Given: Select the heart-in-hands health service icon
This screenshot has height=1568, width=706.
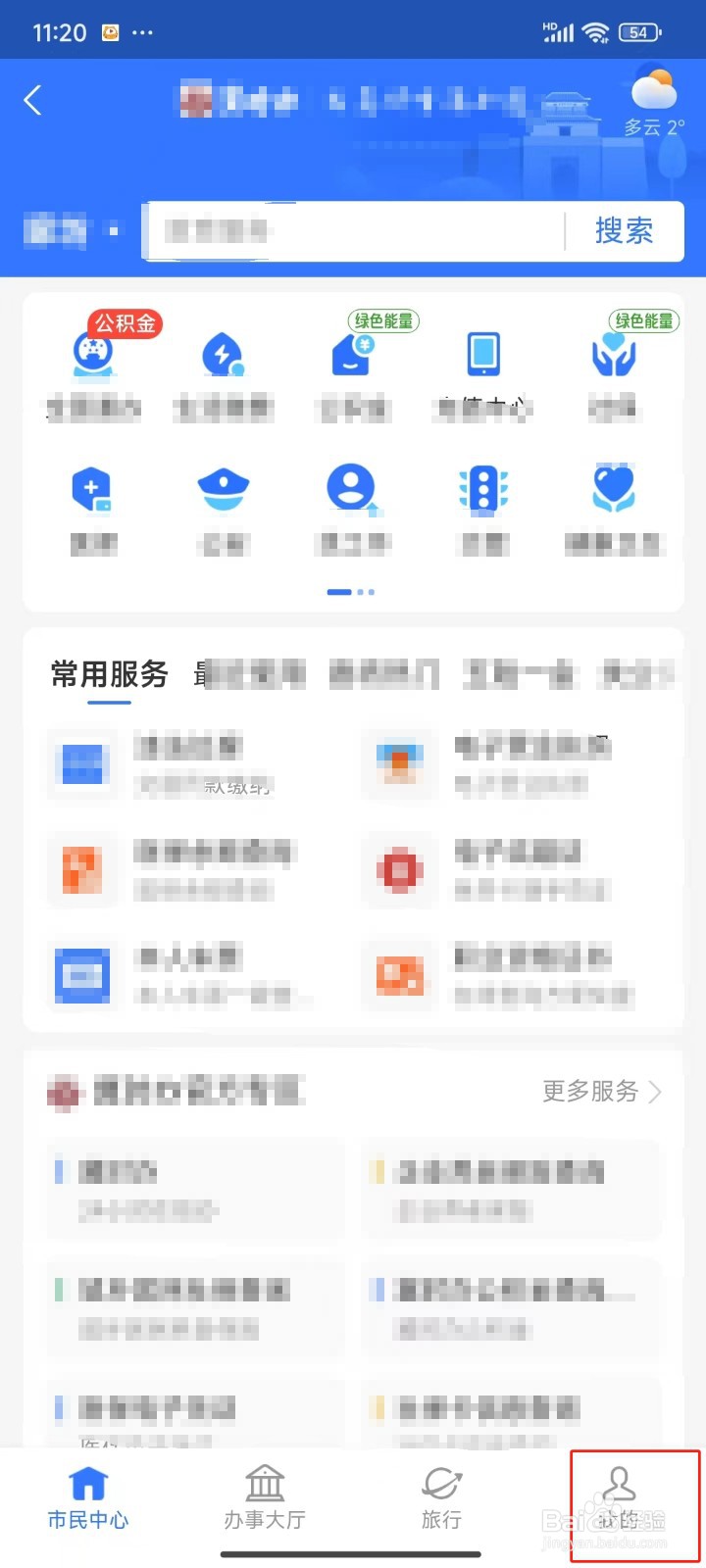Looking at the screenshot, I should click(x=613, y=490).
